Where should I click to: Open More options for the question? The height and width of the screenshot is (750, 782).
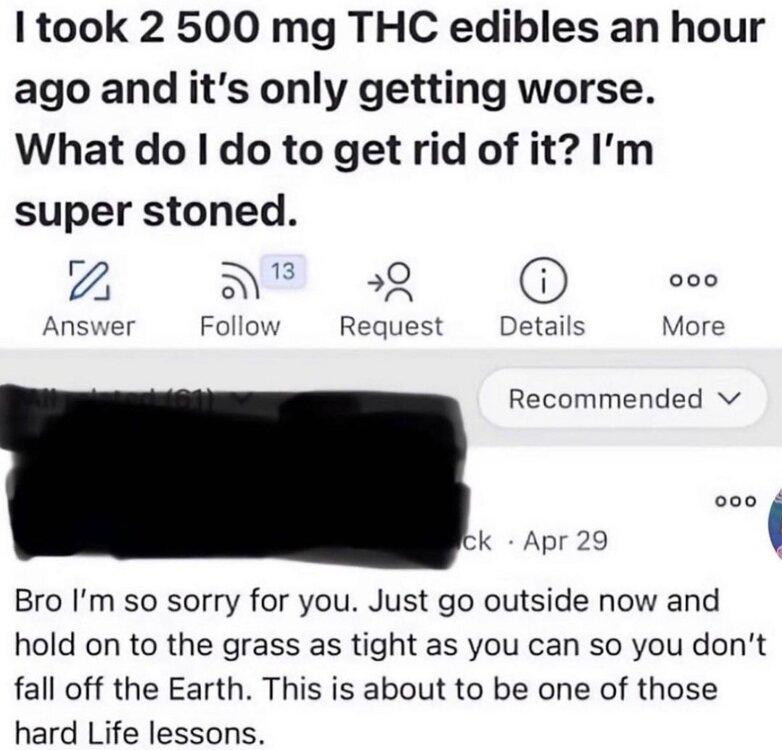click(x=694, y=296)
